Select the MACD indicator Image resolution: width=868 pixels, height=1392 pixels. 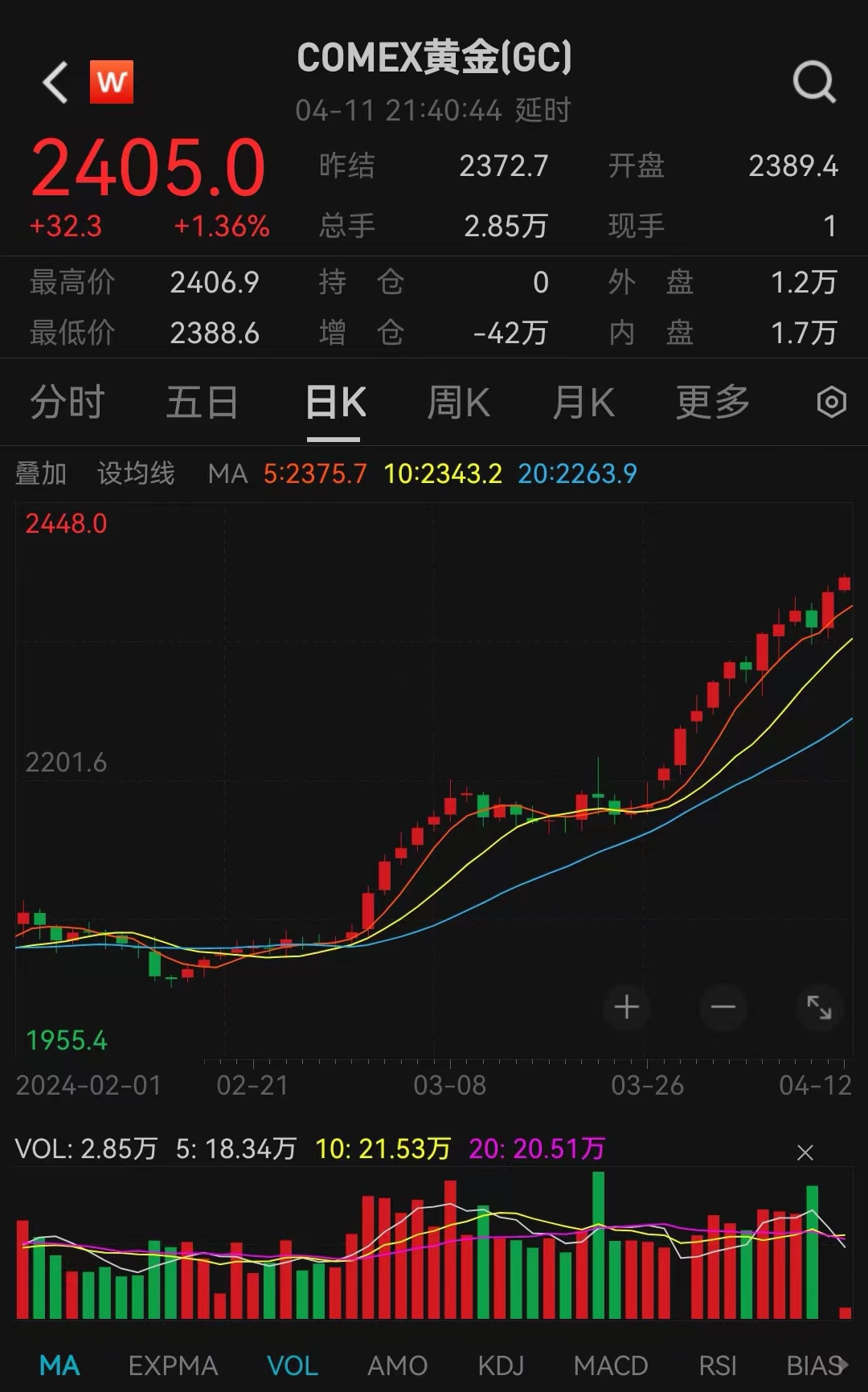(x=611, y=1365)
